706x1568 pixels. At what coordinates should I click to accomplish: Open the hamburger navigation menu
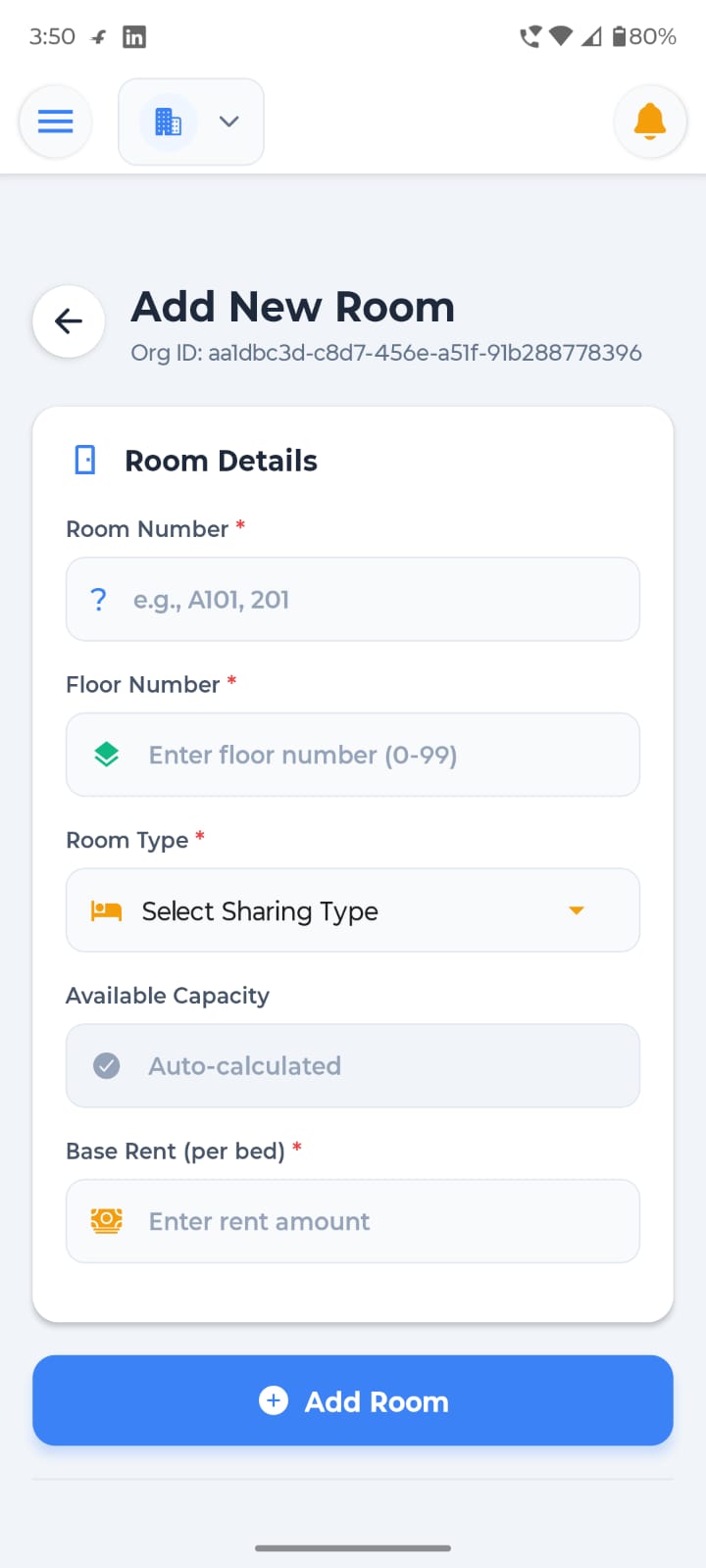point(55,122)
